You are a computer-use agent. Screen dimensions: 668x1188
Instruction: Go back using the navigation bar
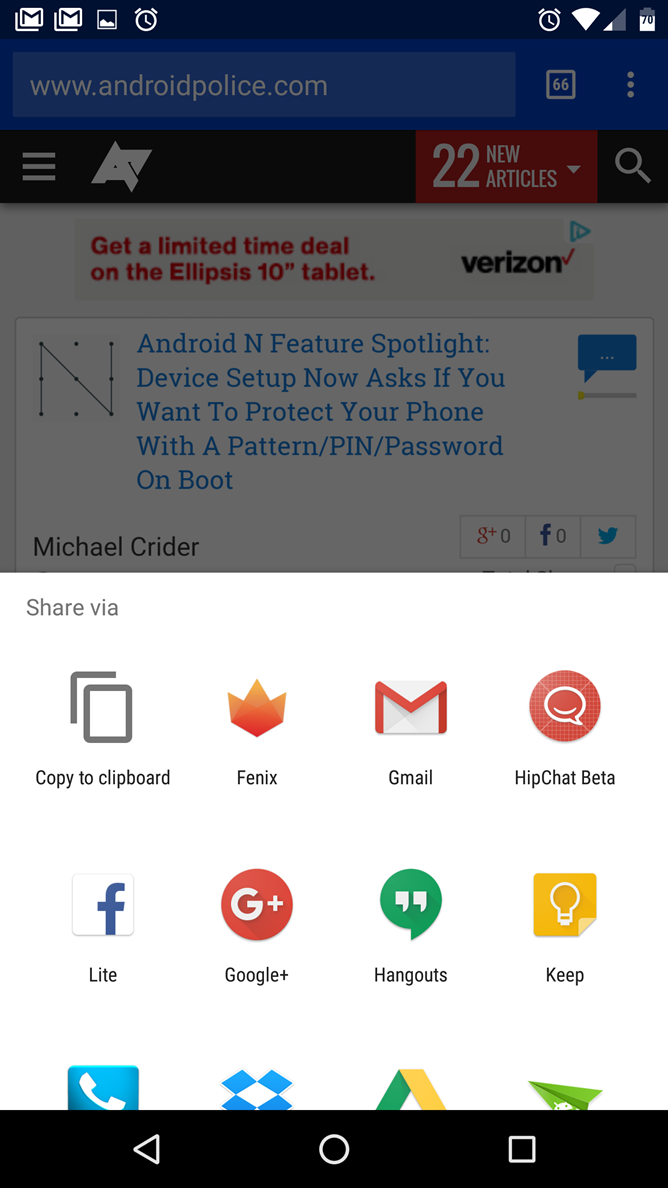pyautogui.click(x=147, y=1149)
